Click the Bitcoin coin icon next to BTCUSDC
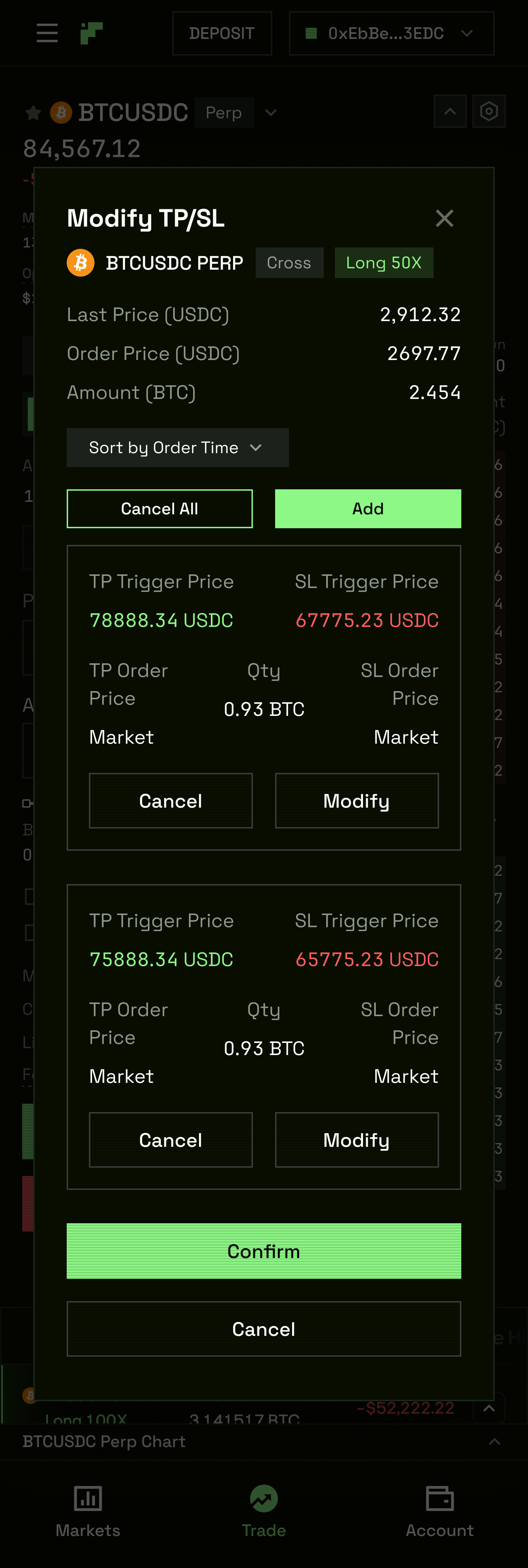Screen dimensions: 528x1568 (60, 112)
